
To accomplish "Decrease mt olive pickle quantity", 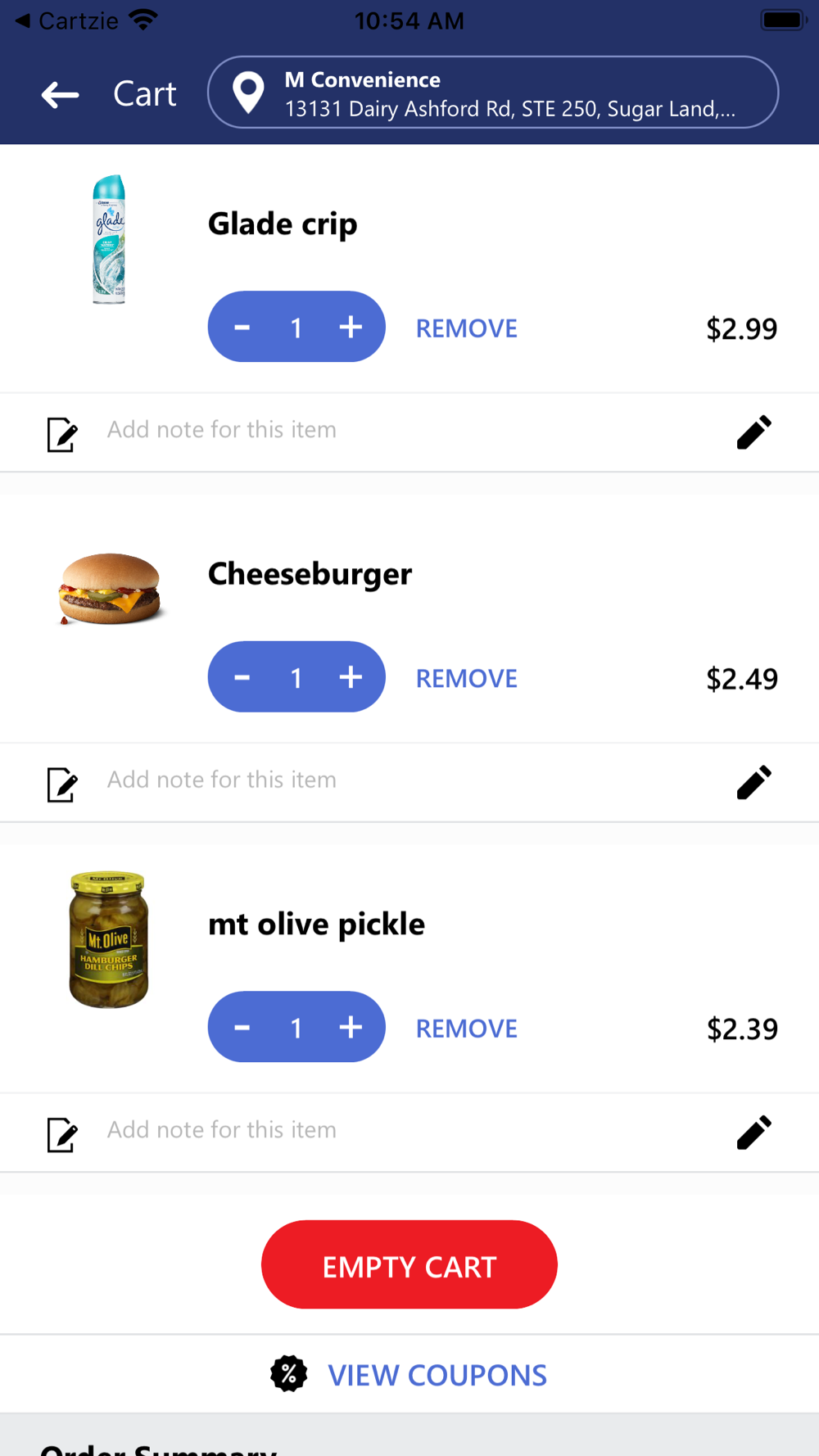I will [x=242, y=1028].
